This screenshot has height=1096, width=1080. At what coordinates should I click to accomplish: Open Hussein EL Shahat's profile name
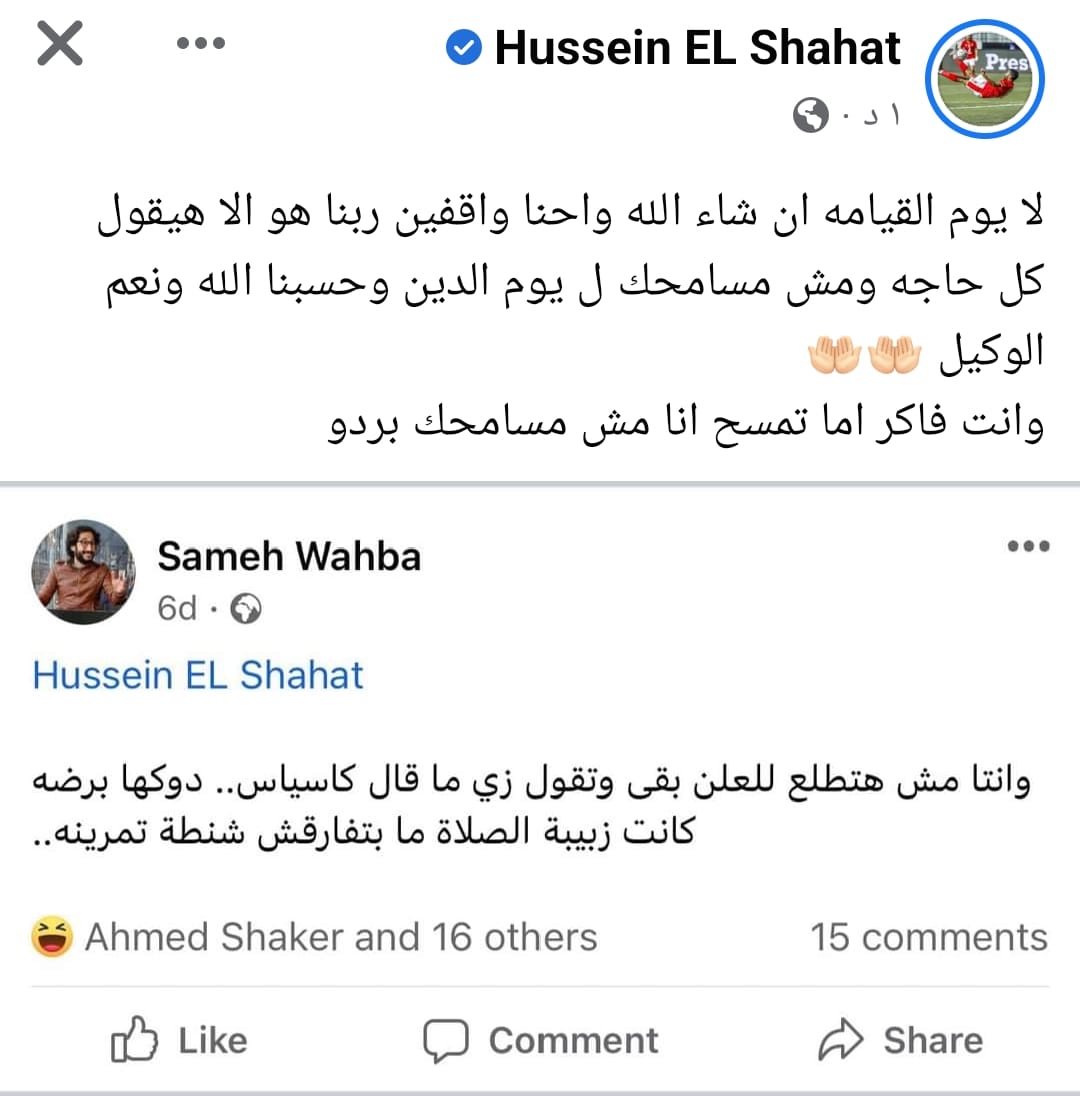697,48
